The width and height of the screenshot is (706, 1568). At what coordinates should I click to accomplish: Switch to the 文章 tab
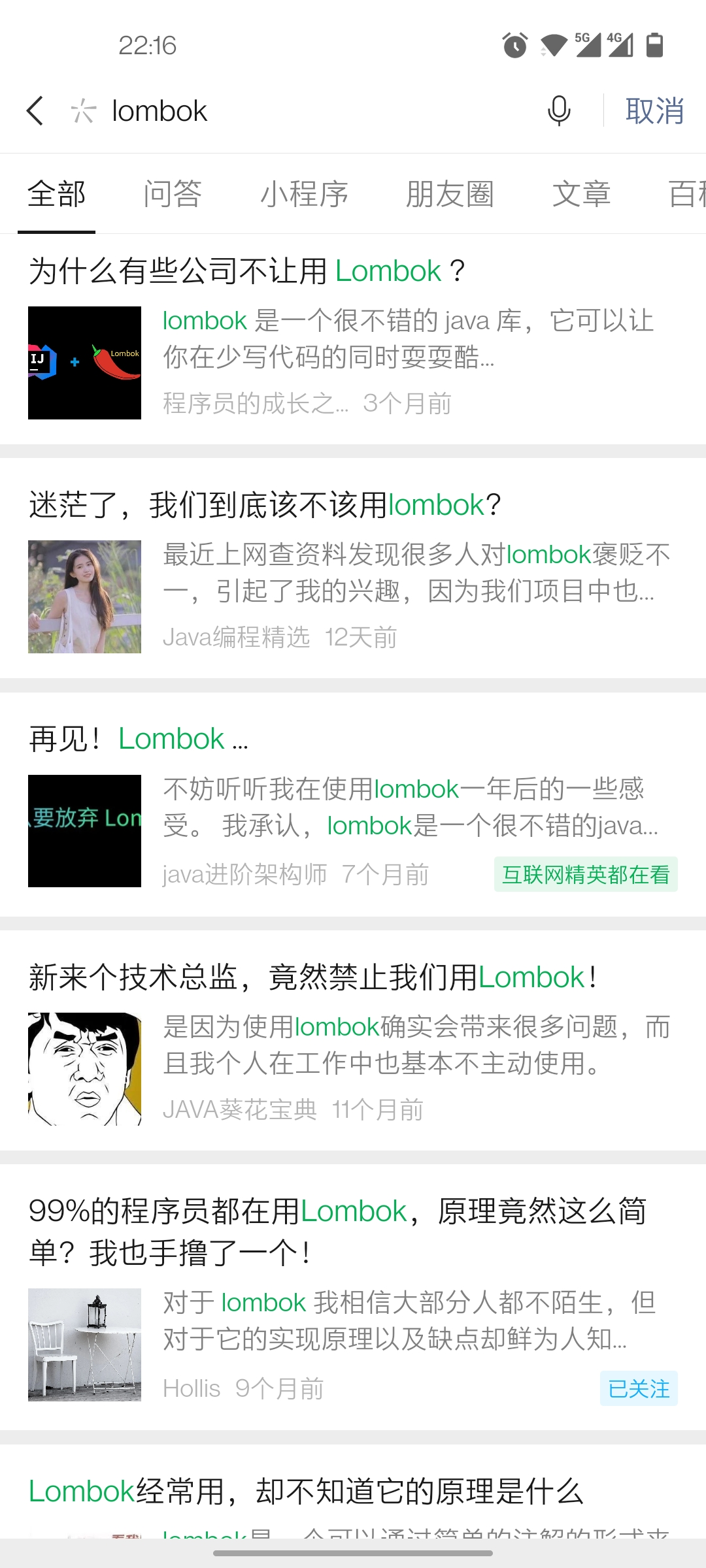point(581,194)
